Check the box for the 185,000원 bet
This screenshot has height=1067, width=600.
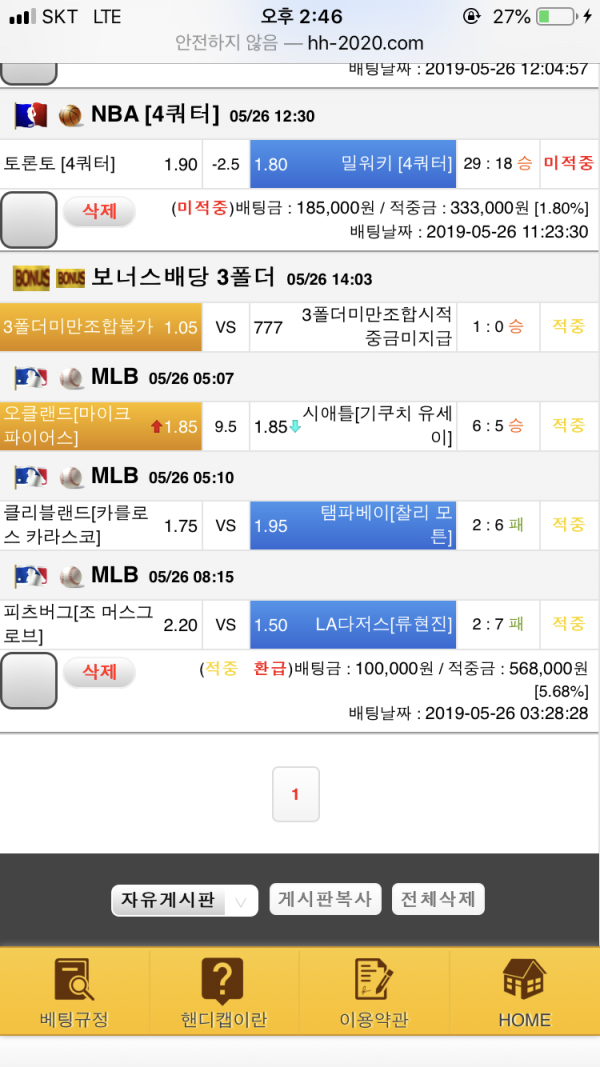pos(29,220)
